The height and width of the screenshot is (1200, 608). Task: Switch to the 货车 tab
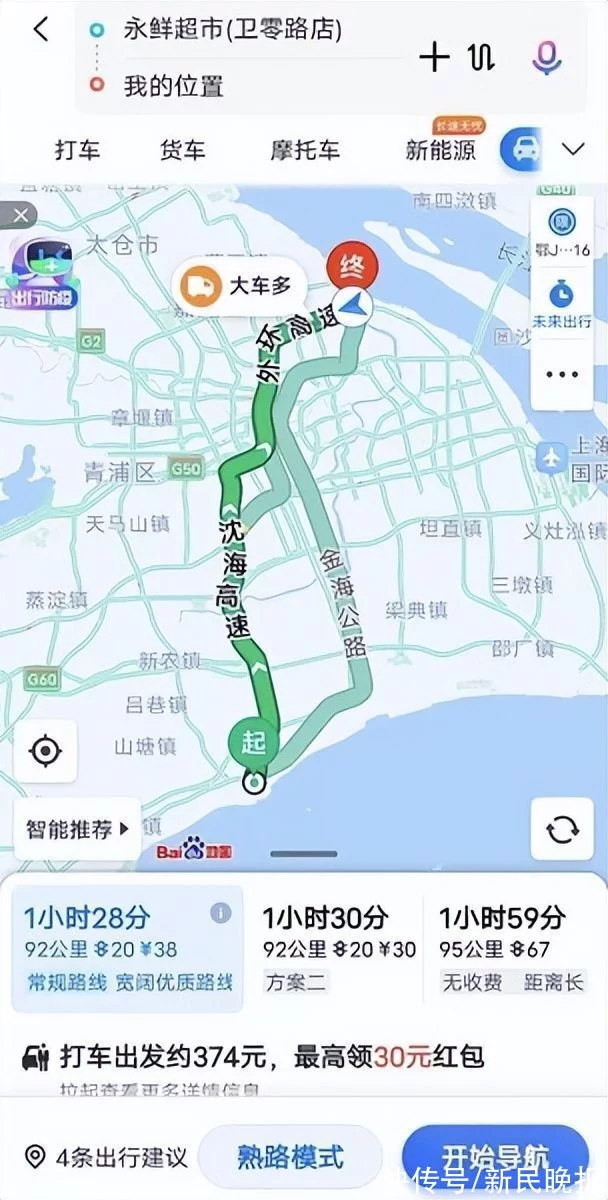pos(183,151)
